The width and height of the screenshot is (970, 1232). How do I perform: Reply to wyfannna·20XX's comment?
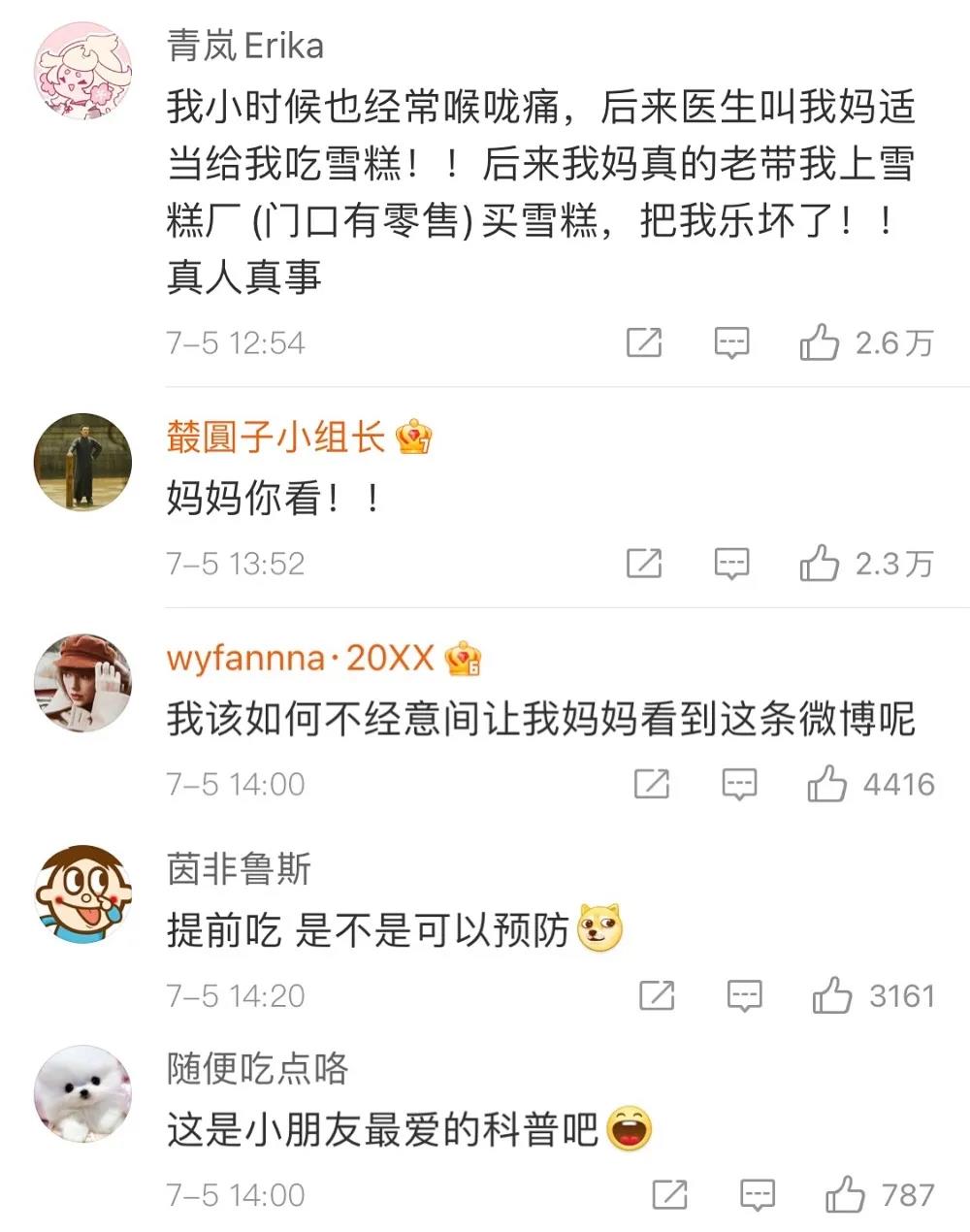coord(739,784)
